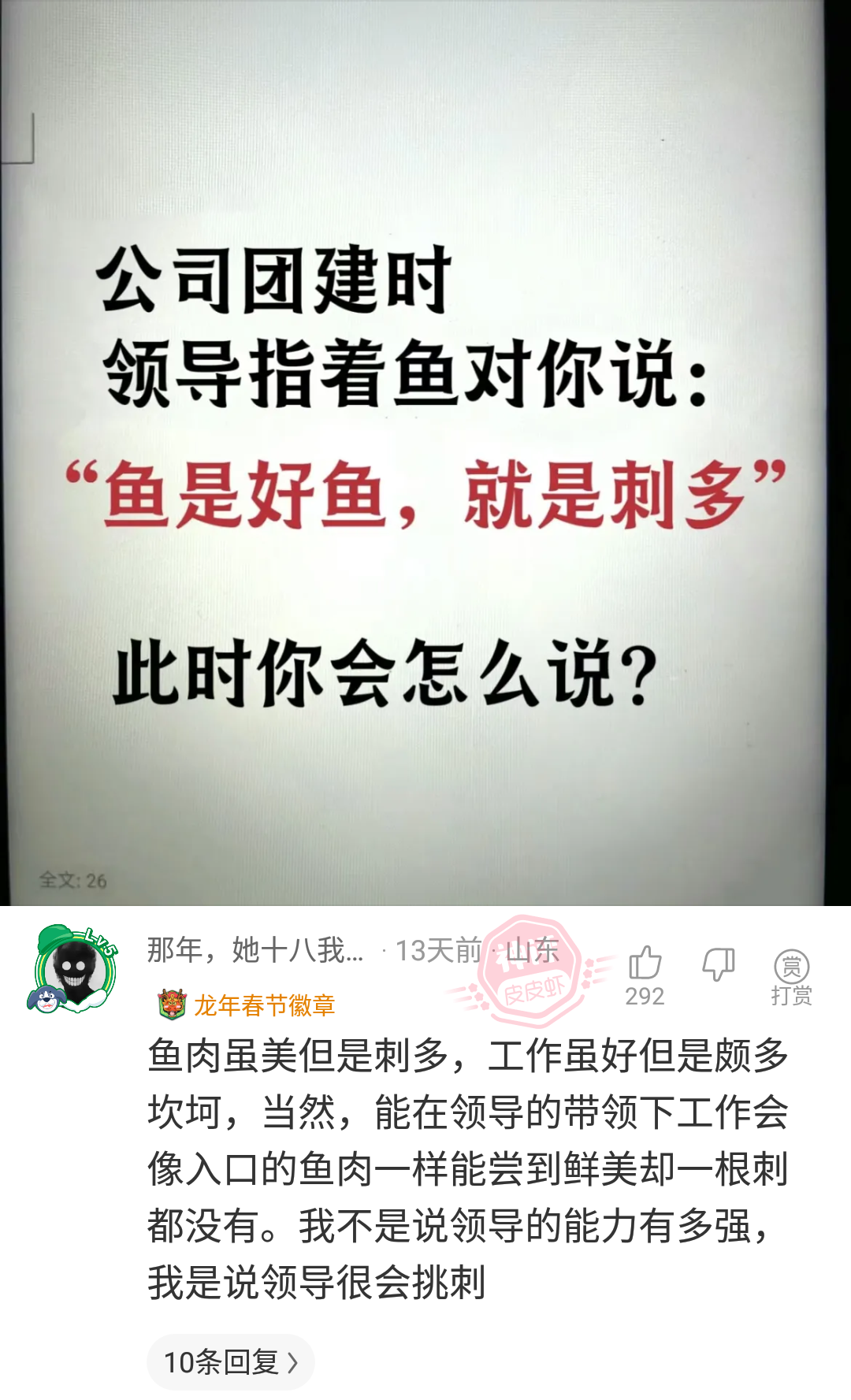Expand the 10条回复 replies
This screenshot has height=1400, width=851.
coord(230,1362)
